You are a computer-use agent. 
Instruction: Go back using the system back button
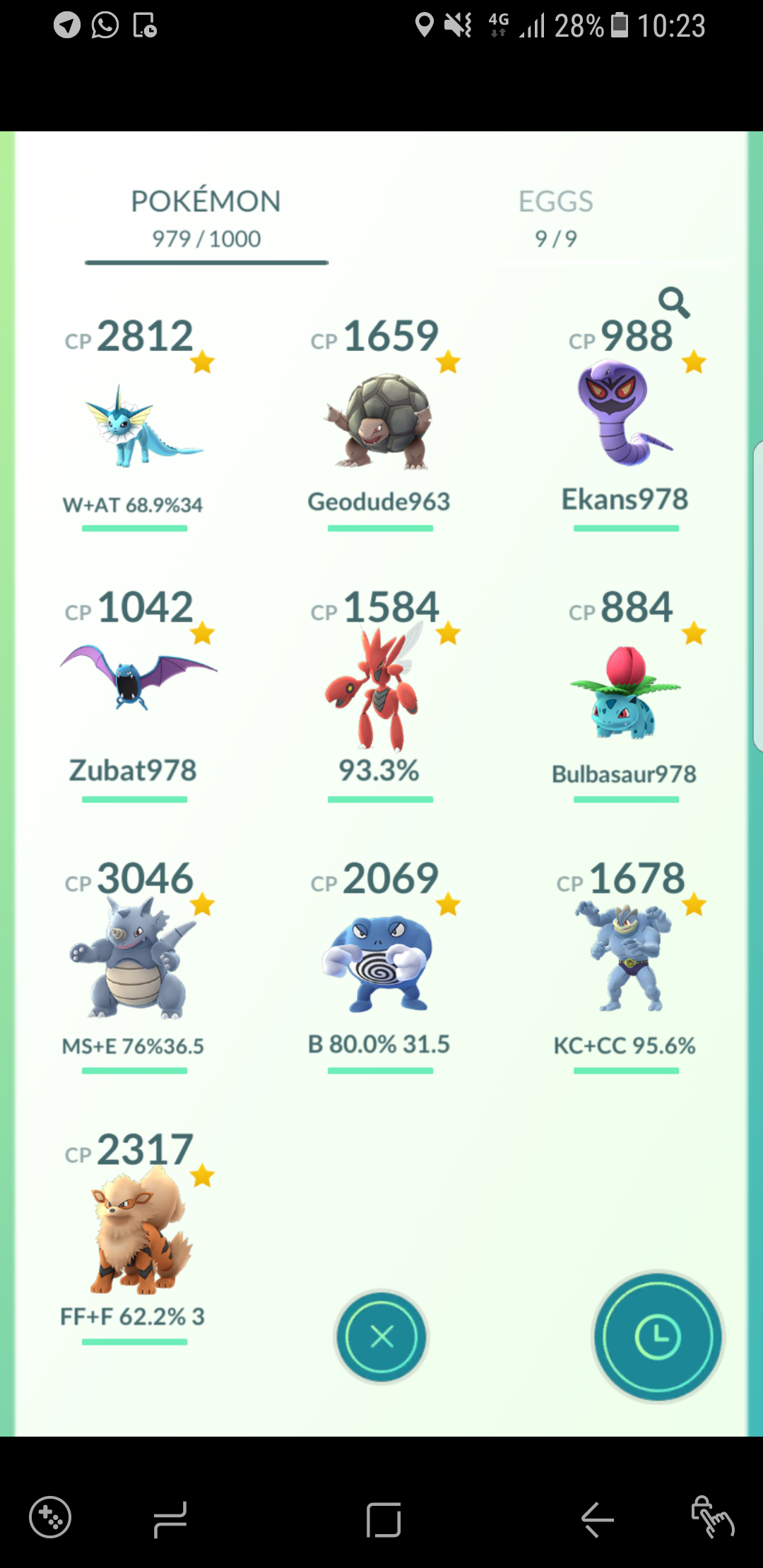pyautogui.click(x=598, y=1519)
